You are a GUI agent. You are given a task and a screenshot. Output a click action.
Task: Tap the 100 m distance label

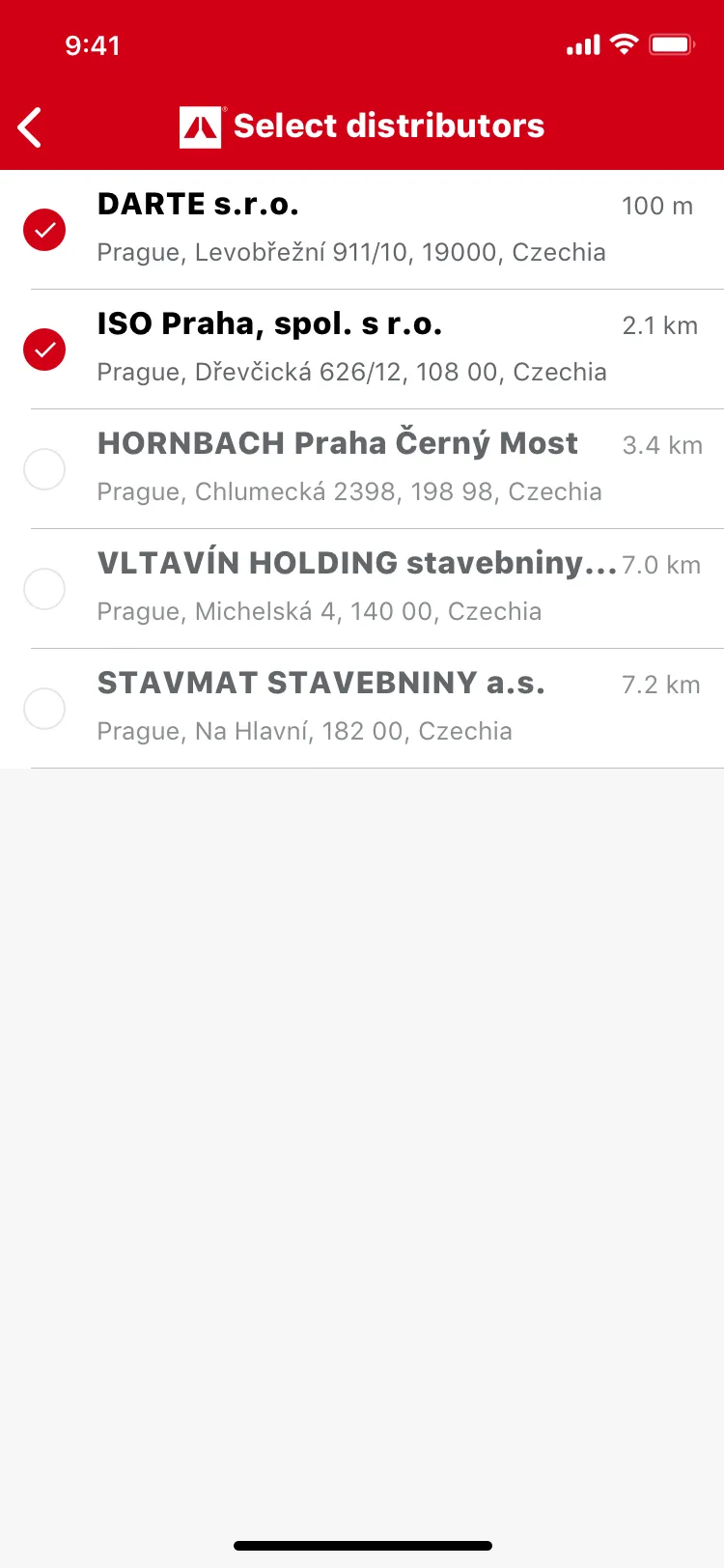pos(658,206)
